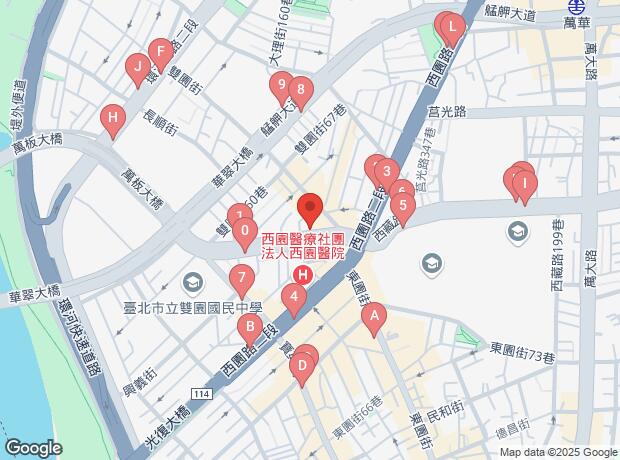This screenshot has height=460, width=620.
Task: Tap the map marker labeled L
Action: point(452,28)
